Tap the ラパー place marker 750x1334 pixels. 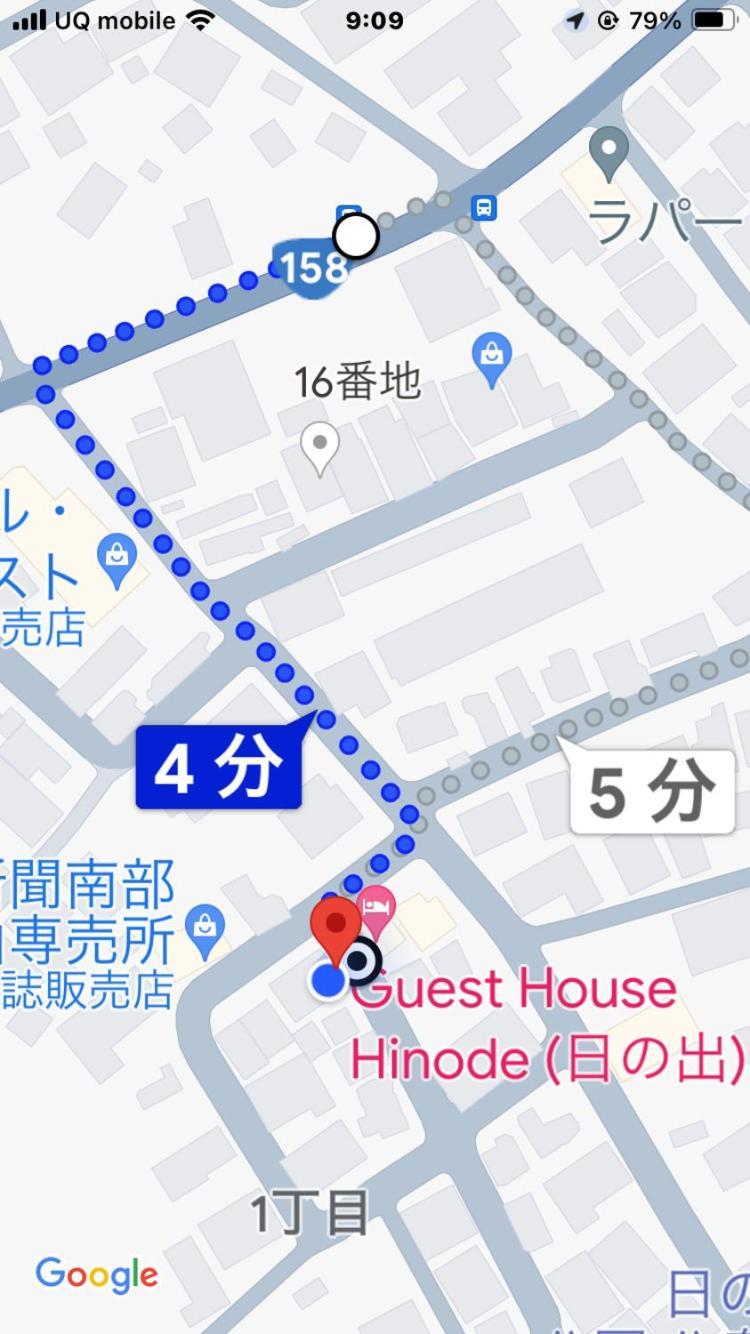pos(609,155)
